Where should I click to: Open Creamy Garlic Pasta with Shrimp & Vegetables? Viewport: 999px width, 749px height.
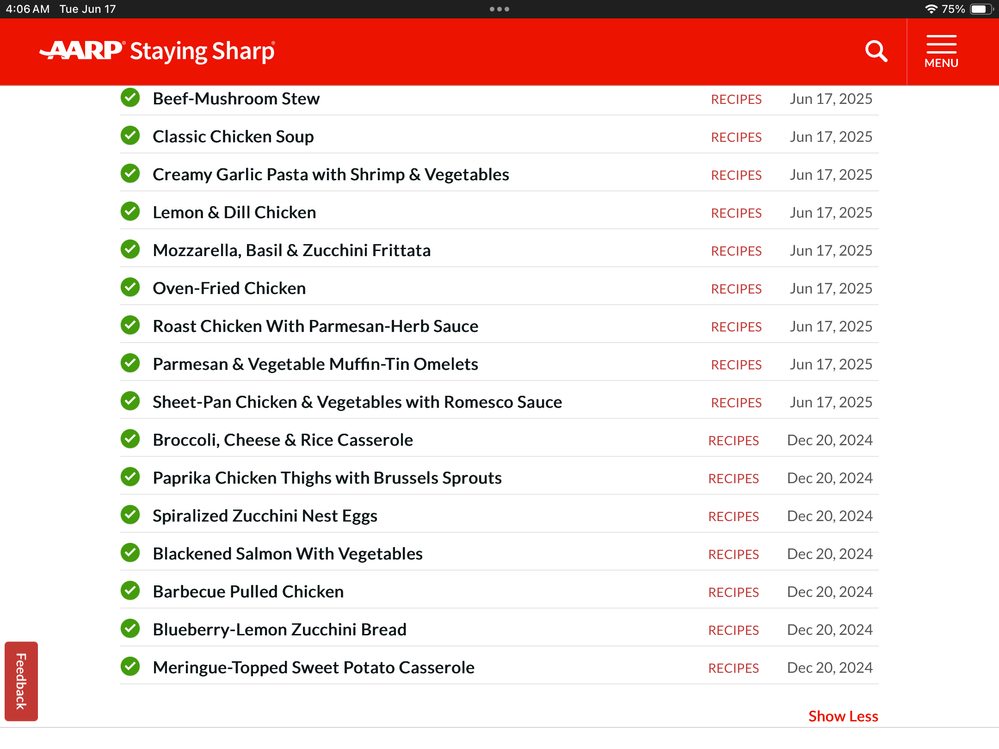pos(330,175)
